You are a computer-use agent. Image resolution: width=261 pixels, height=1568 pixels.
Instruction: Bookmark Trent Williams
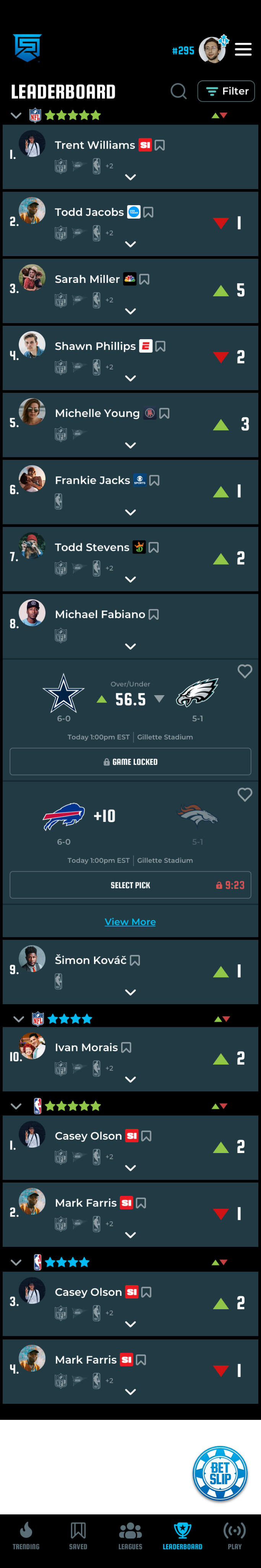click(160, 145)
